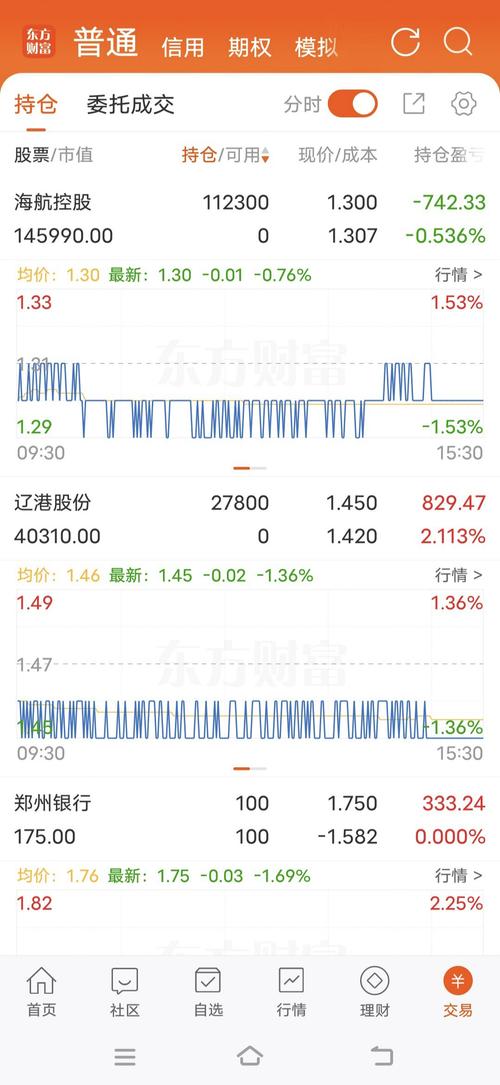Turn off the 分时 chart toggle
The height and width of the screenshot is (1085, 500).
click(x=353, y=104)
